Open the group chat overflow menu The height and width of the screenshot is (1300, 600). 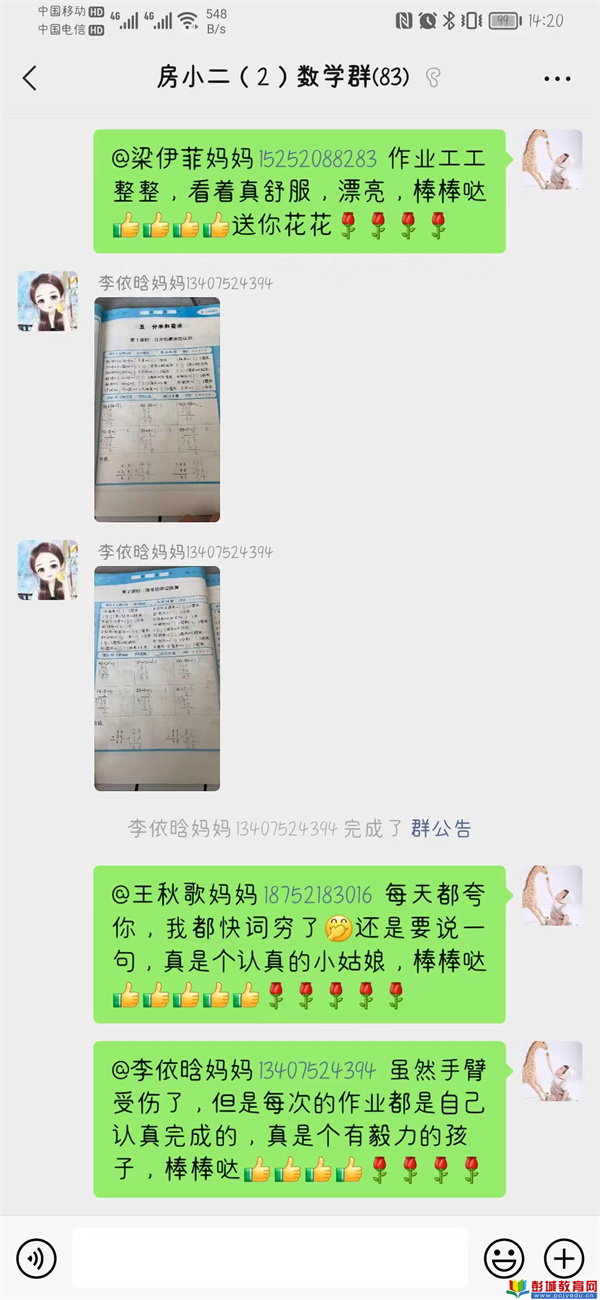(x=557, y=79)
